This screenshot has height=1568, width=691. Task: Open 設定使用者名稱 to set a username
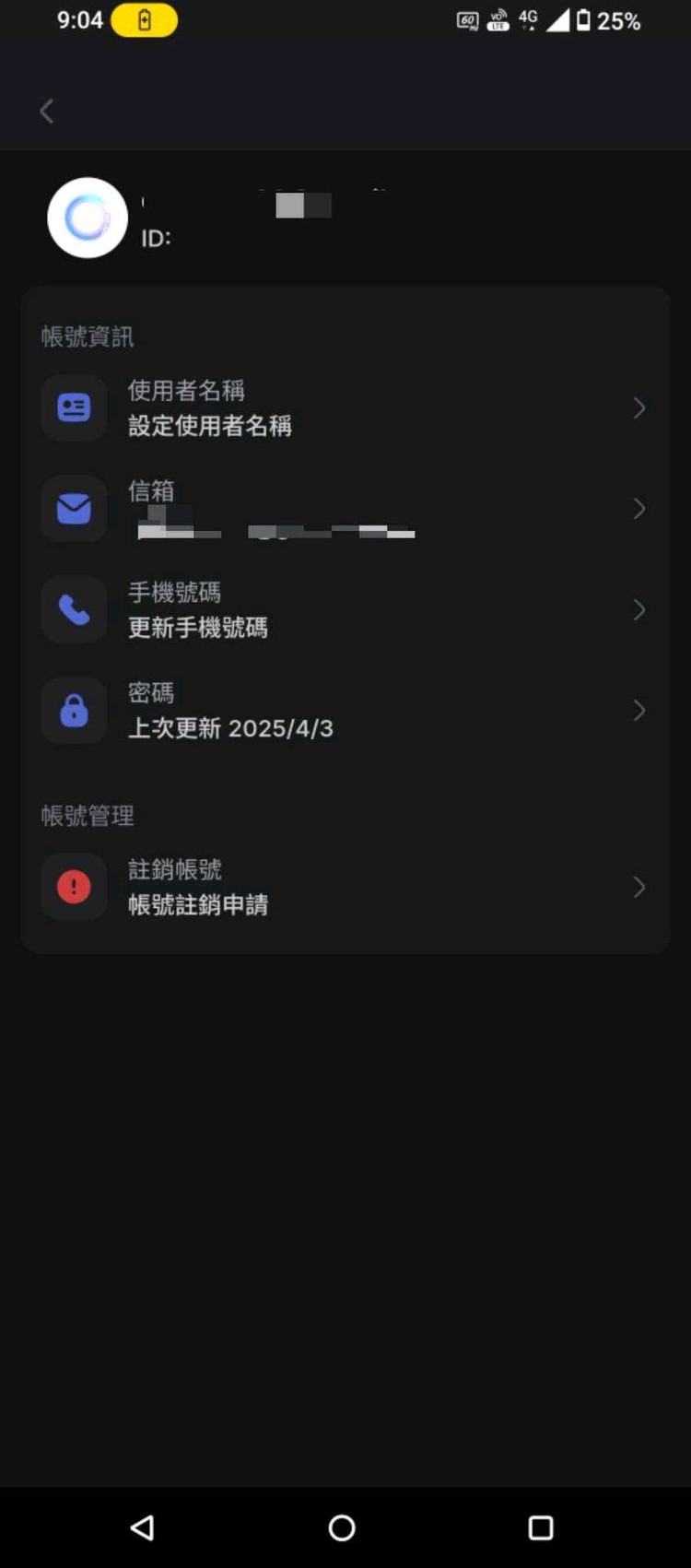click(209, 426)
